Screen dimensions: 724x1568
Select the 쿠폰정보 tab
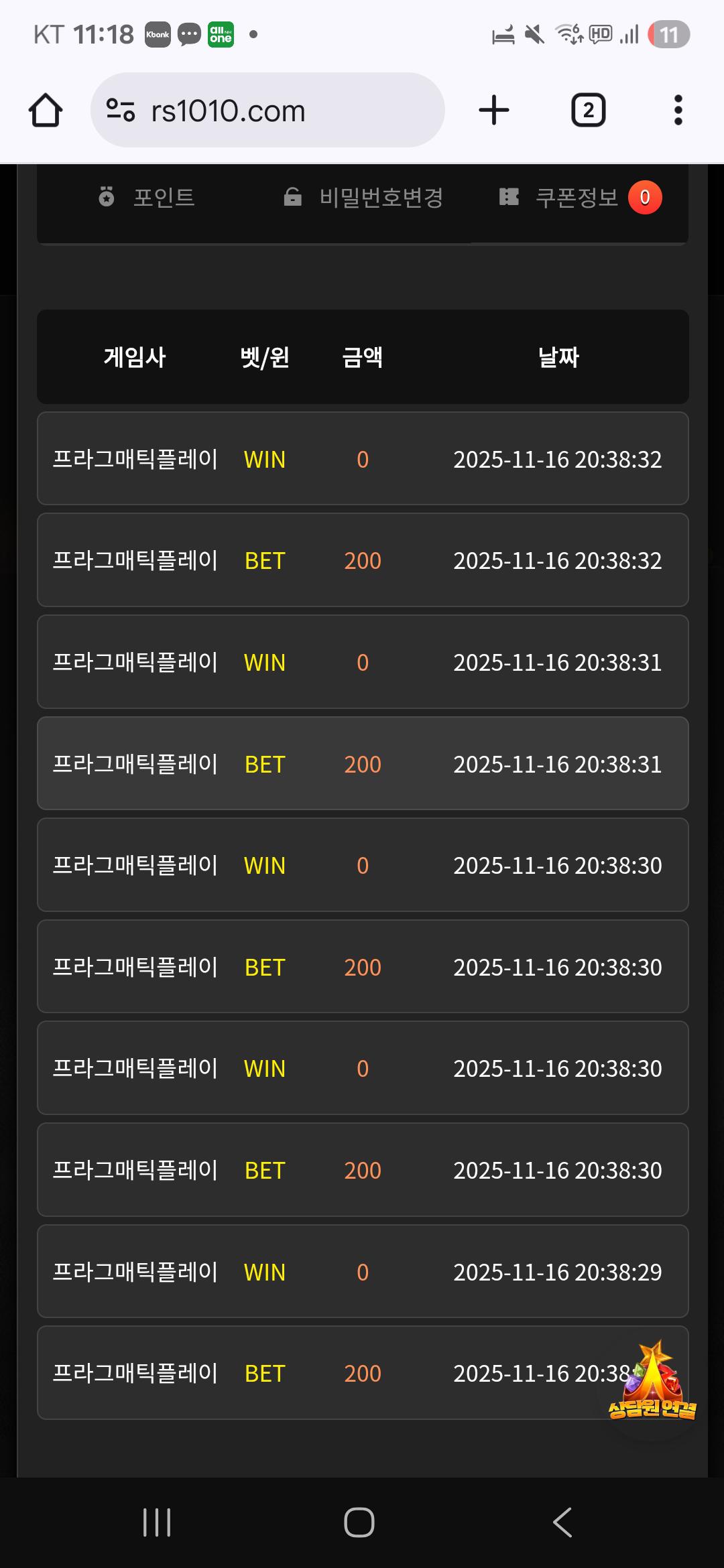[579, 198]
